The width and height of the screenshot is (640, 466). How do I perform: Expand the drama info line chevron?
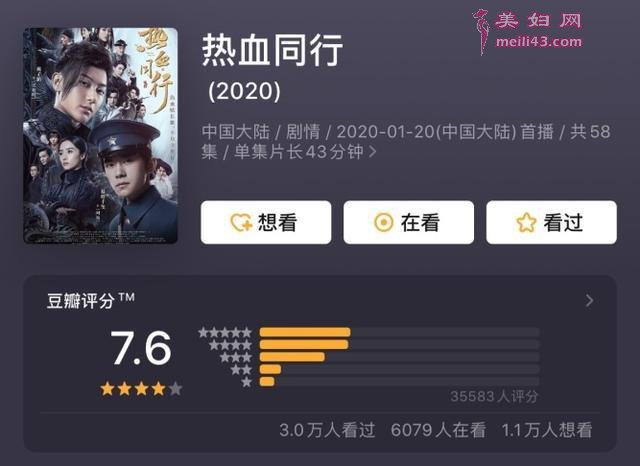[373, 152]
